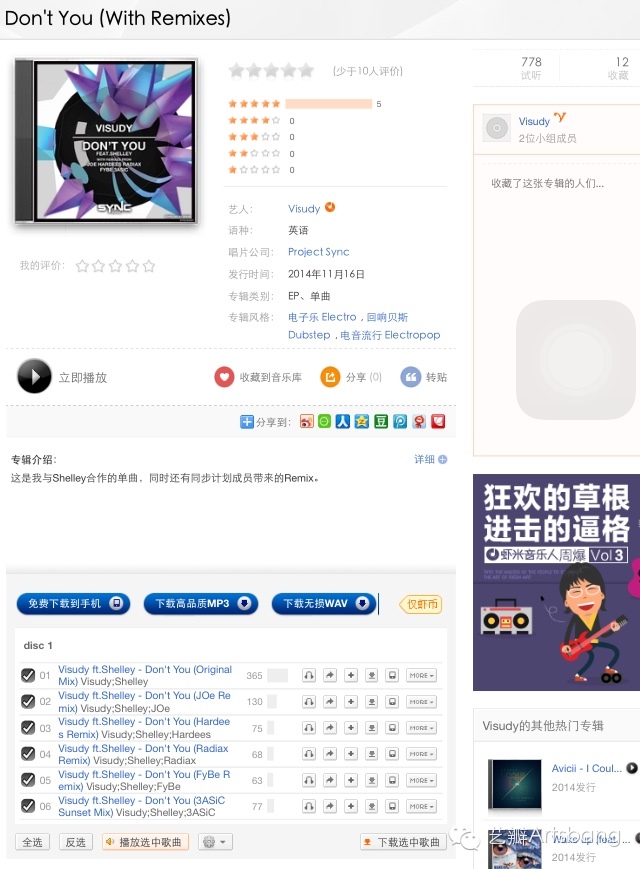The width and height of the screenshot is (640, 869).
Task: Open MORE menu for track 03 Hardees Remix
Action: coord(421,728)
